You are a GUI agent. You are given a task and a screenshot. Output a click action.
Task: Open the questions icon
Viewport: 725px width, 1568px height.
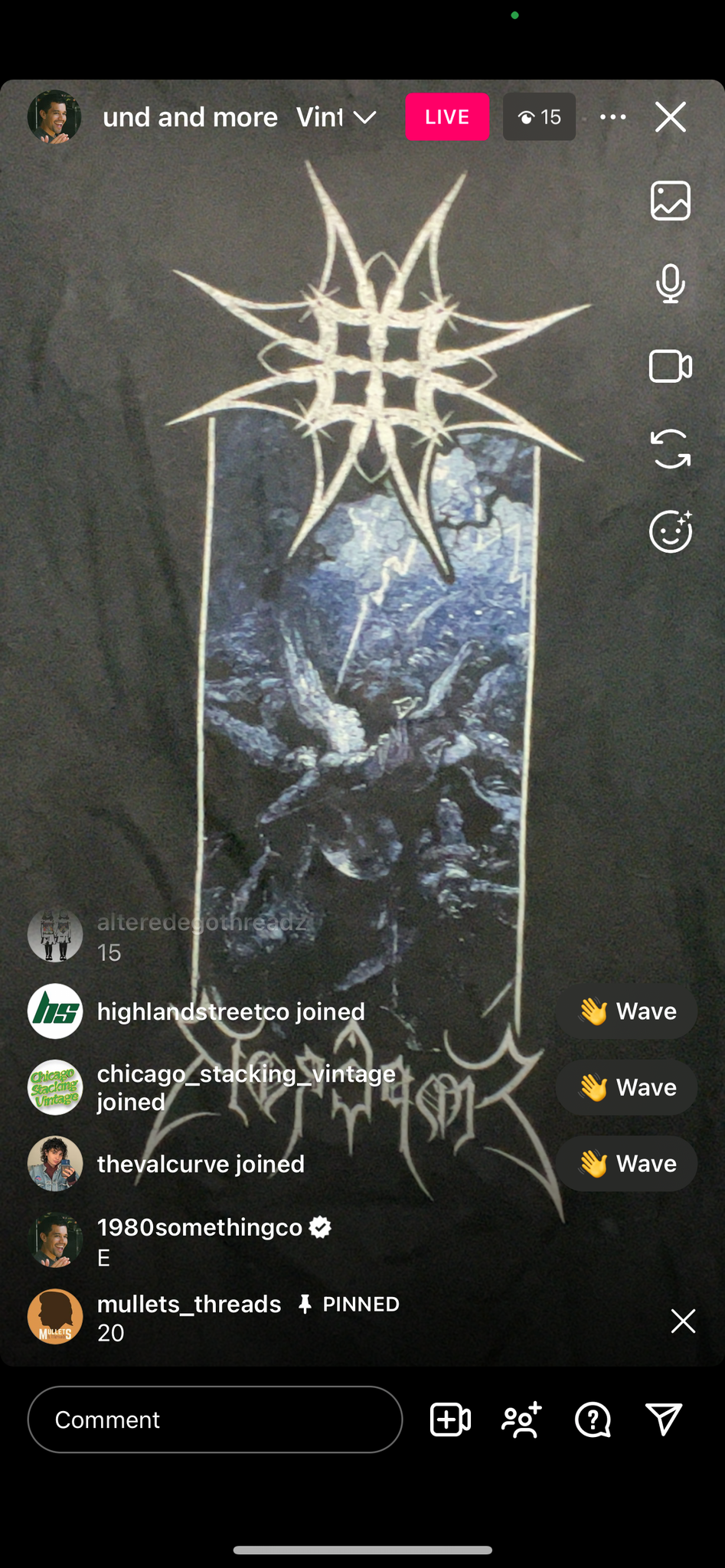(593, 1419)
